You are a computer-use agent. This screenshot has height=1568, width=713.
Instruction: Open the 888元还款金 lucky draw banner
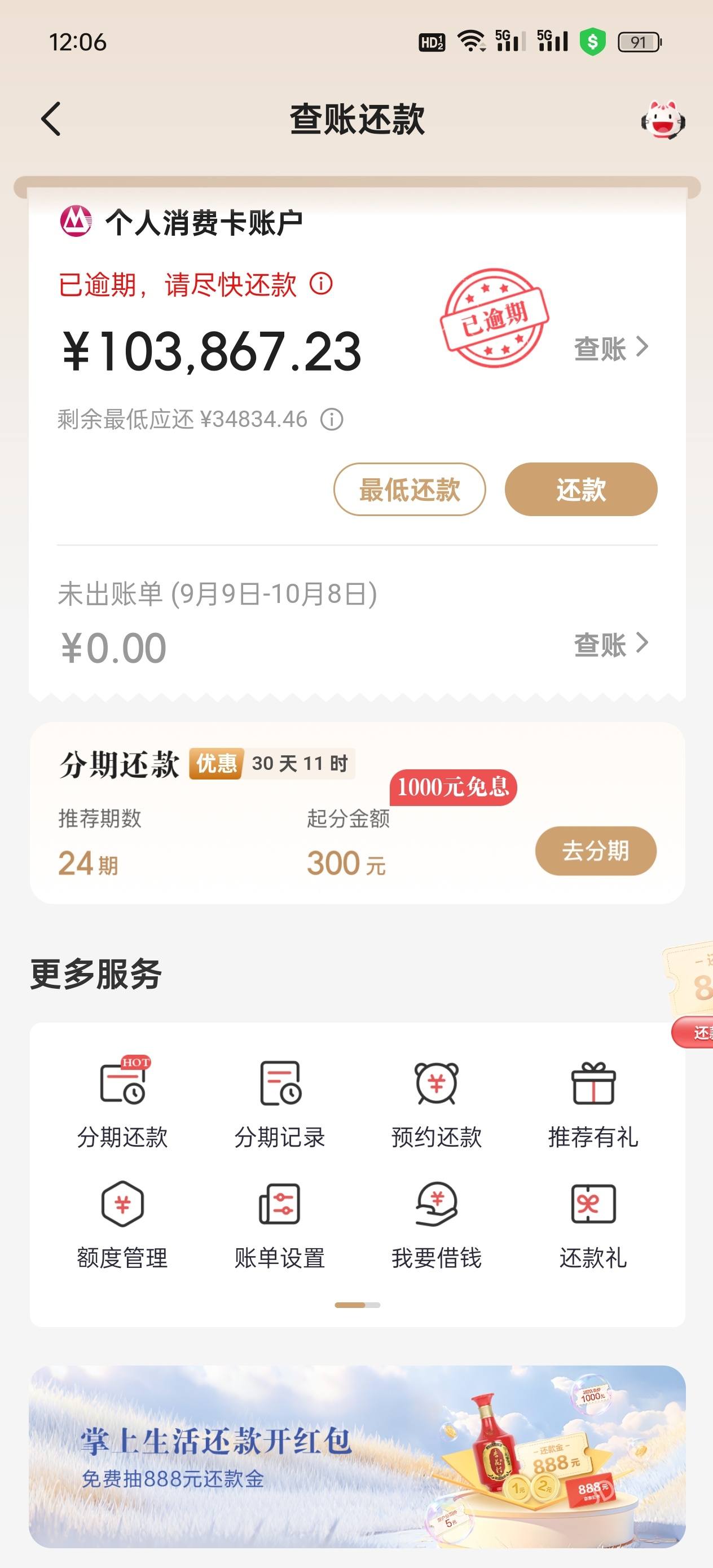[x=356, y=1461]
